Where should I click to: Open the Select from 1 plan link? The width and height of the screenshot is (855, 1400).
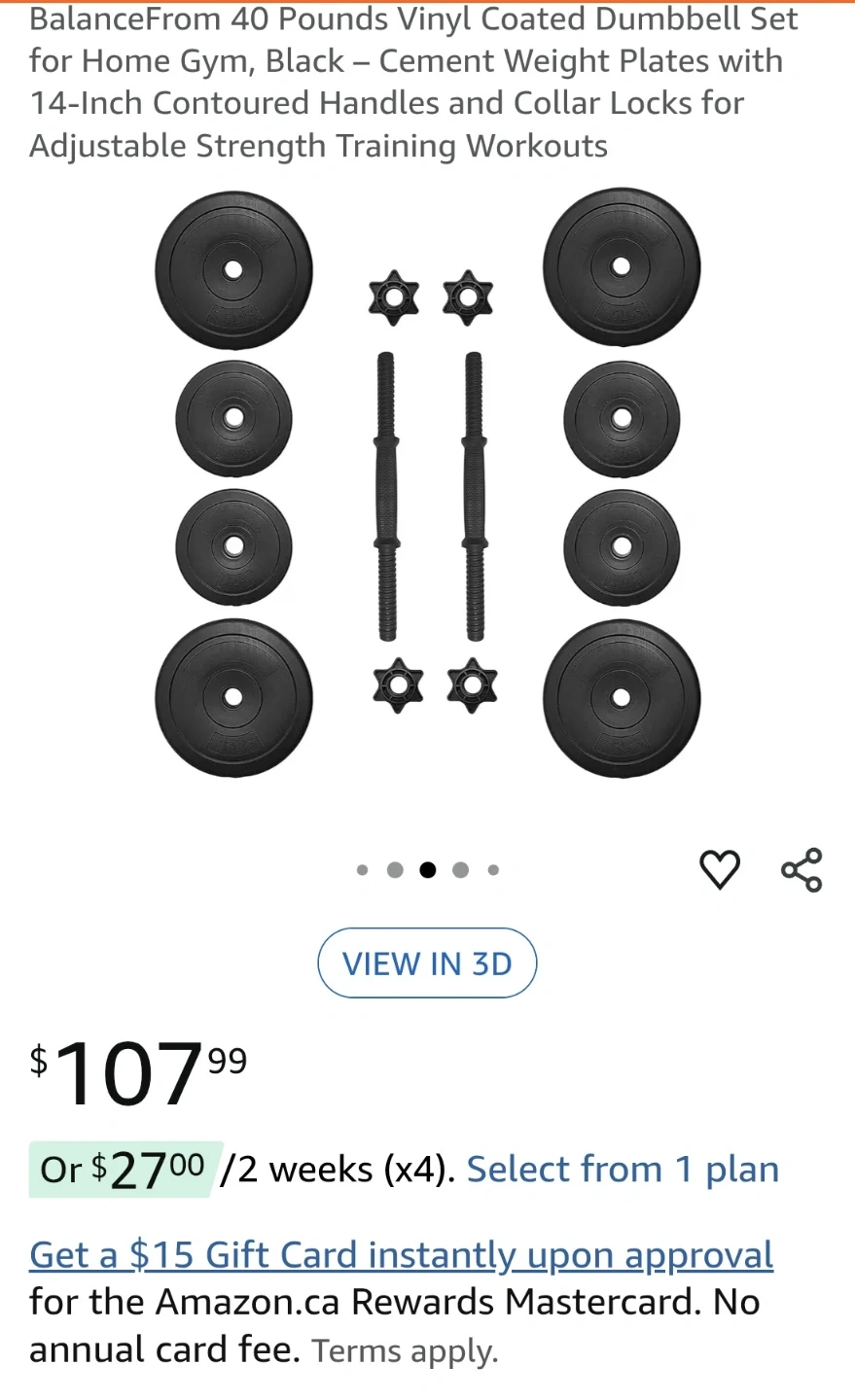pyautogui.click(x=623, y=1169)
